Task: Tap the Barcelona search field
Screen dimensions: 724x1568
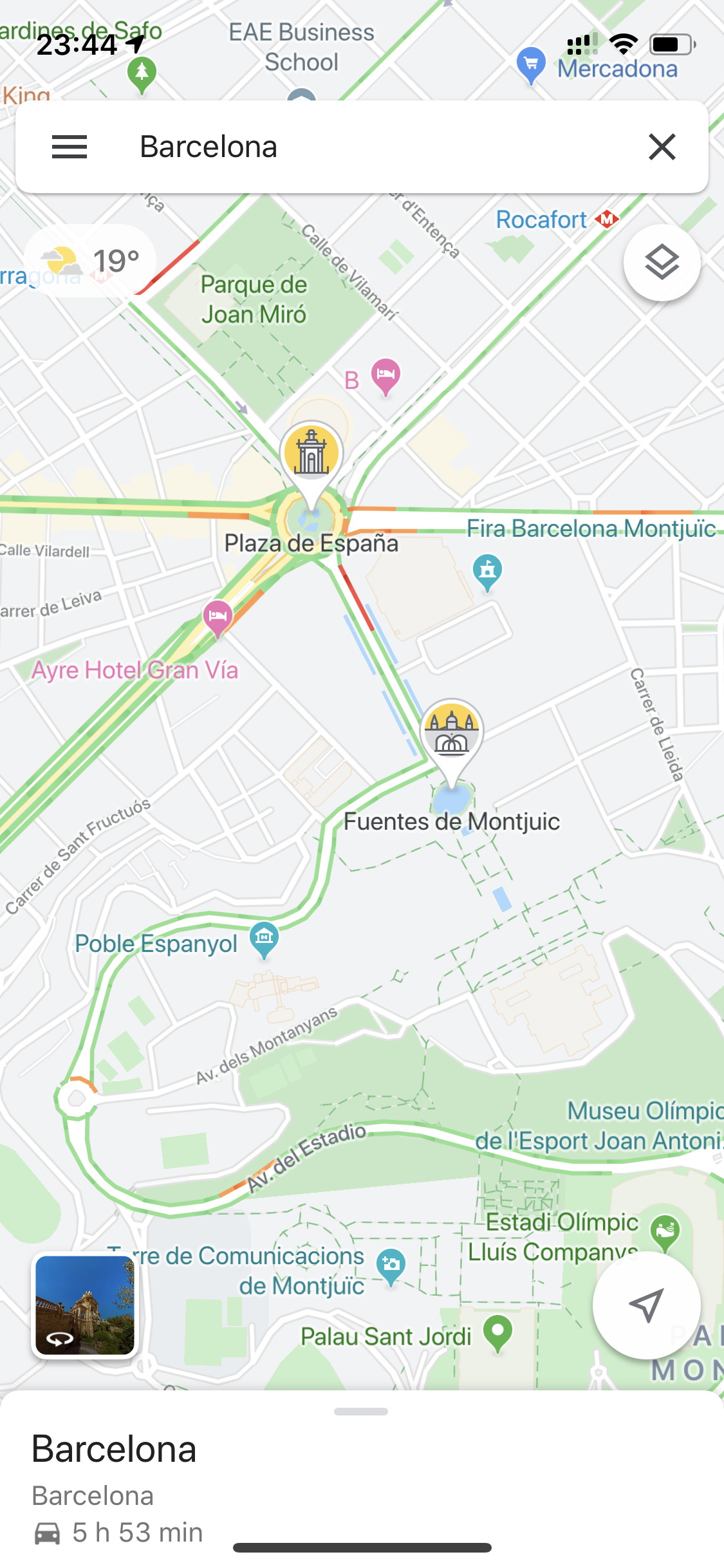Action: tap(362, 147)
